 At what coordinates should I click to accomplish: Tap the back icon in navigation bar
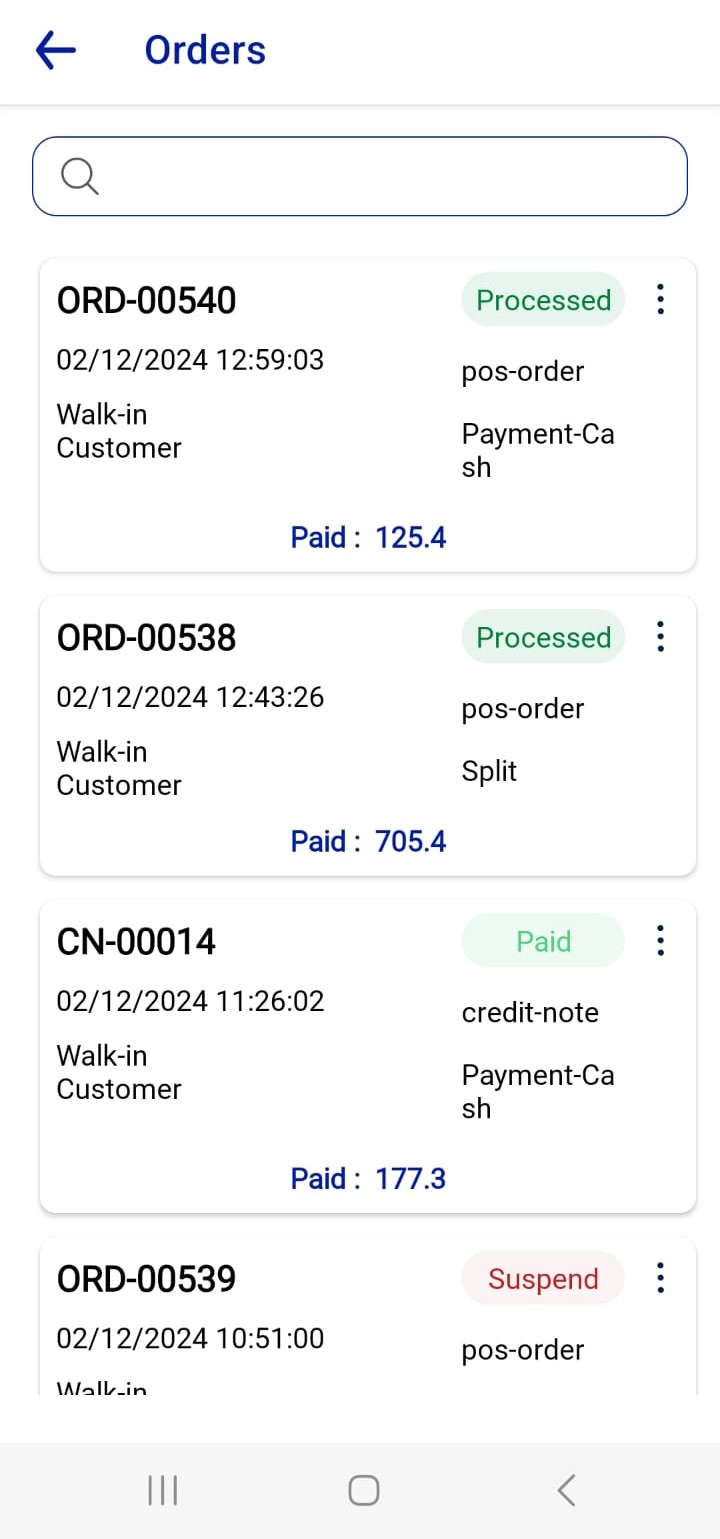coord(566,1489)
